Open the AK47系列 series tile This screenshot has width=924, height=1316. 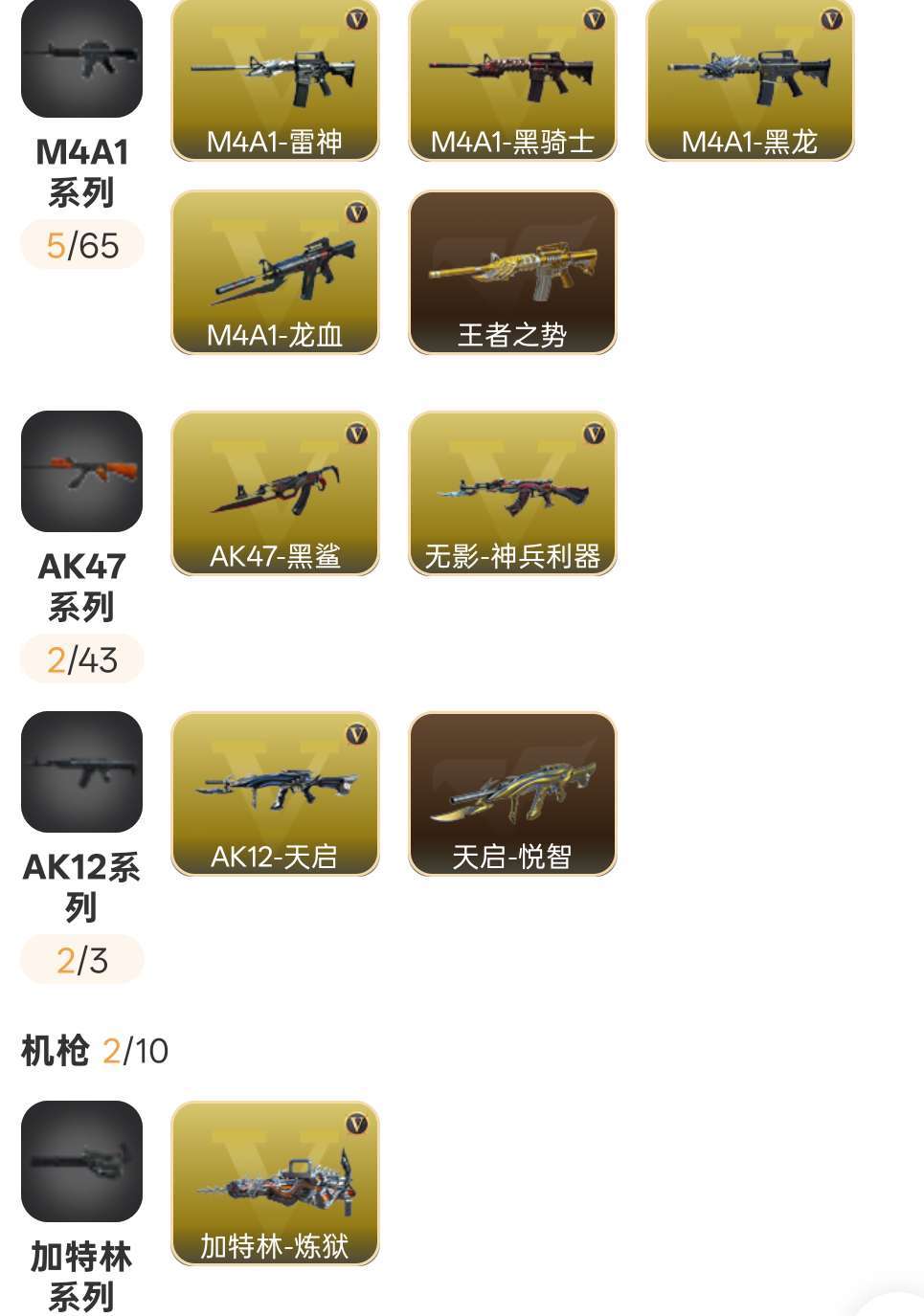pos(81,472)
